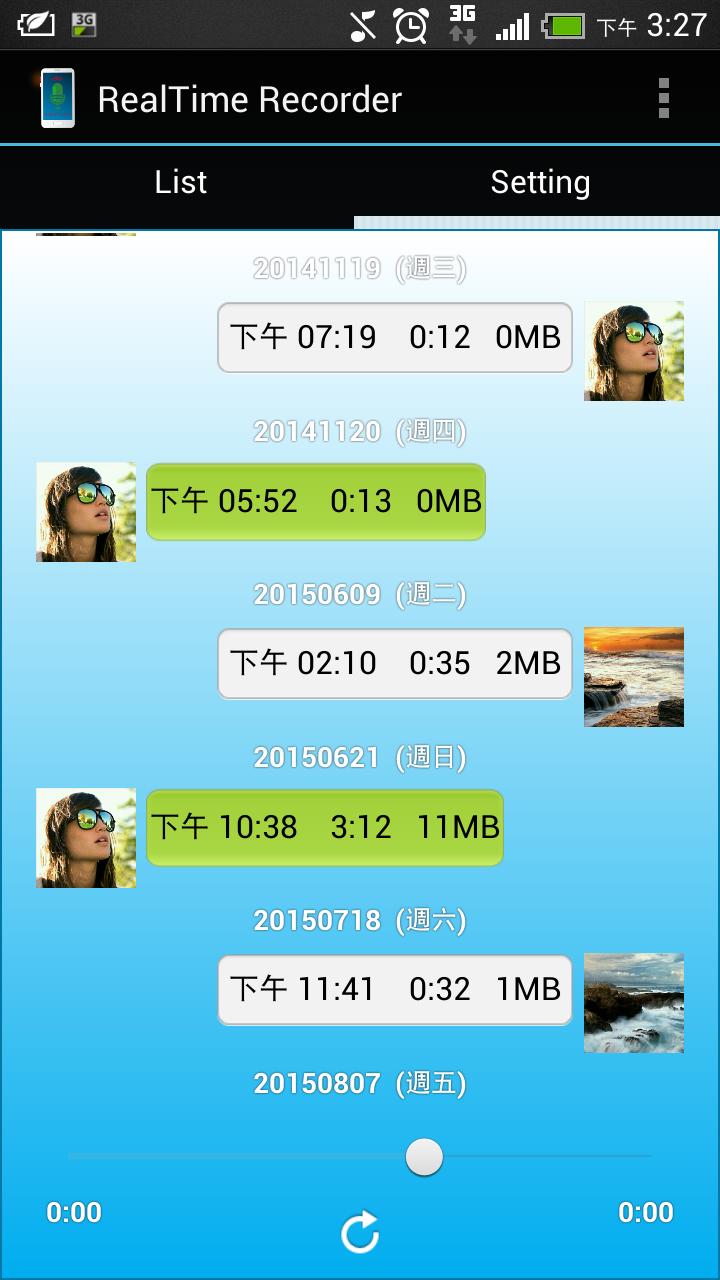Open the sunglasses photo next to 05:52
720x1280 pixels.
(85, 512)
